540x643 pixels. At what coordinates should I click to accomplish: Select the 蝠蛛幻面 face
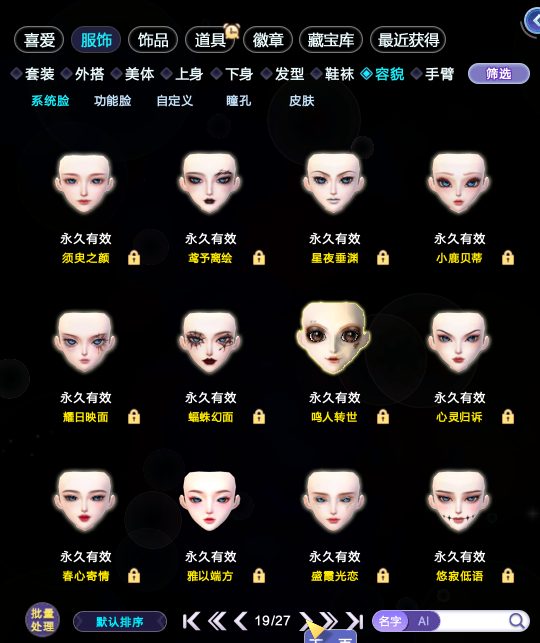point(210,342)
